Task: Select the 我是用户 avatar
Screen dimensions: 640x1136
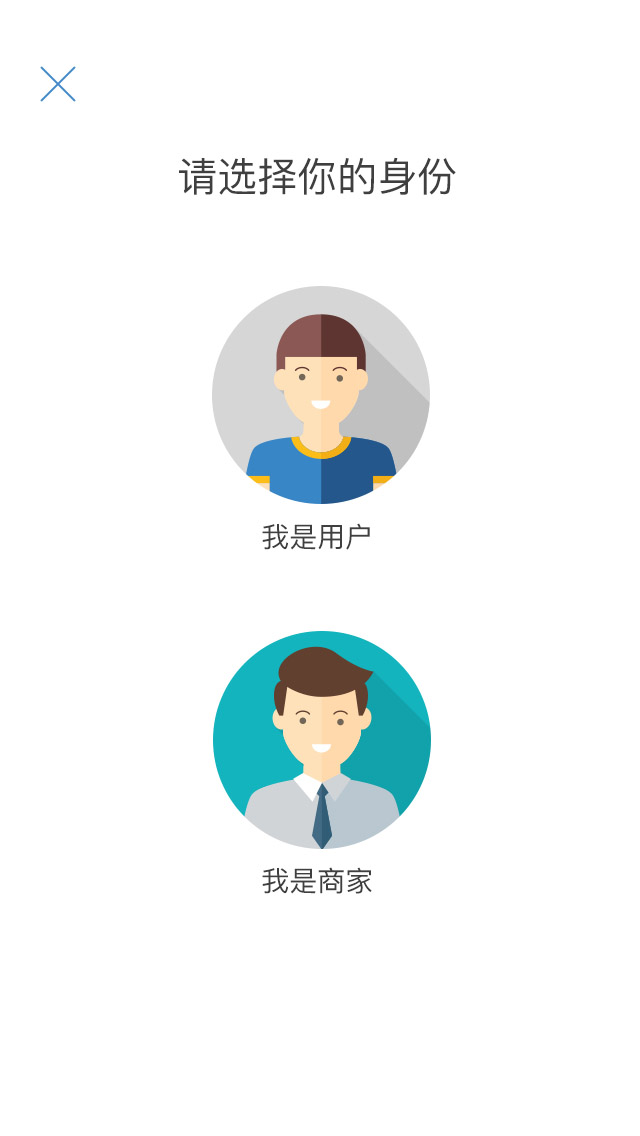Action: tap(321, 395)
